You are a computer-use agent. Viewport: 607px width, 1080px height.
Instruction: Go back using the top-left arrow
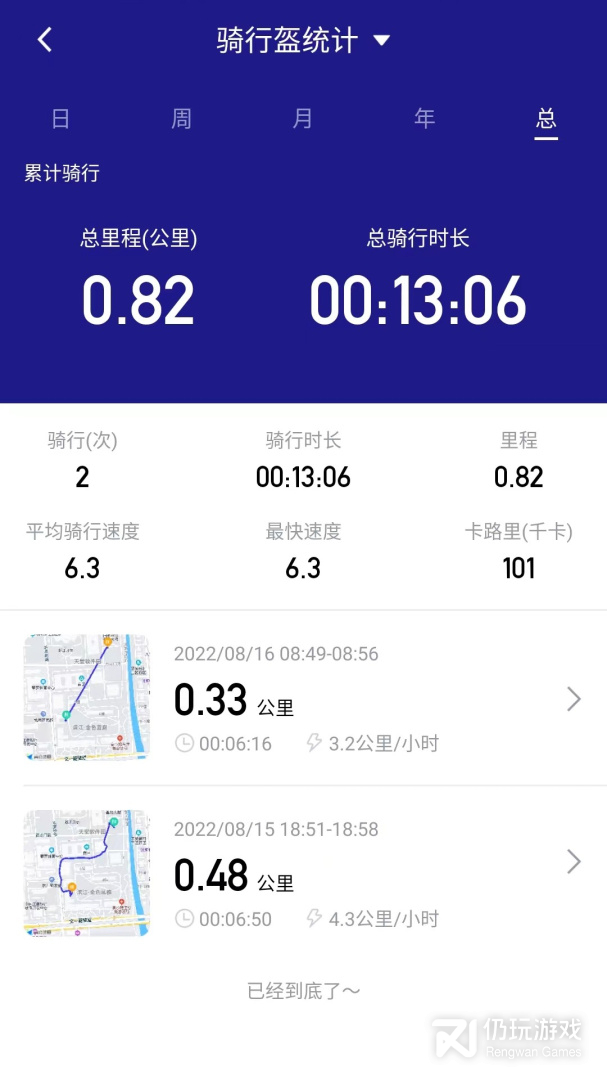[x=45, y=40]
